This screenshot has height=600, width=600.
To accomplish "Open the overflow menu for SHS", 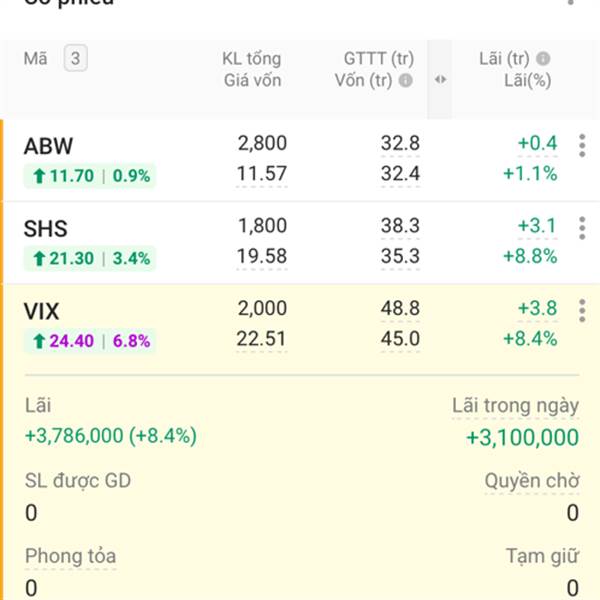I will 582,229.
